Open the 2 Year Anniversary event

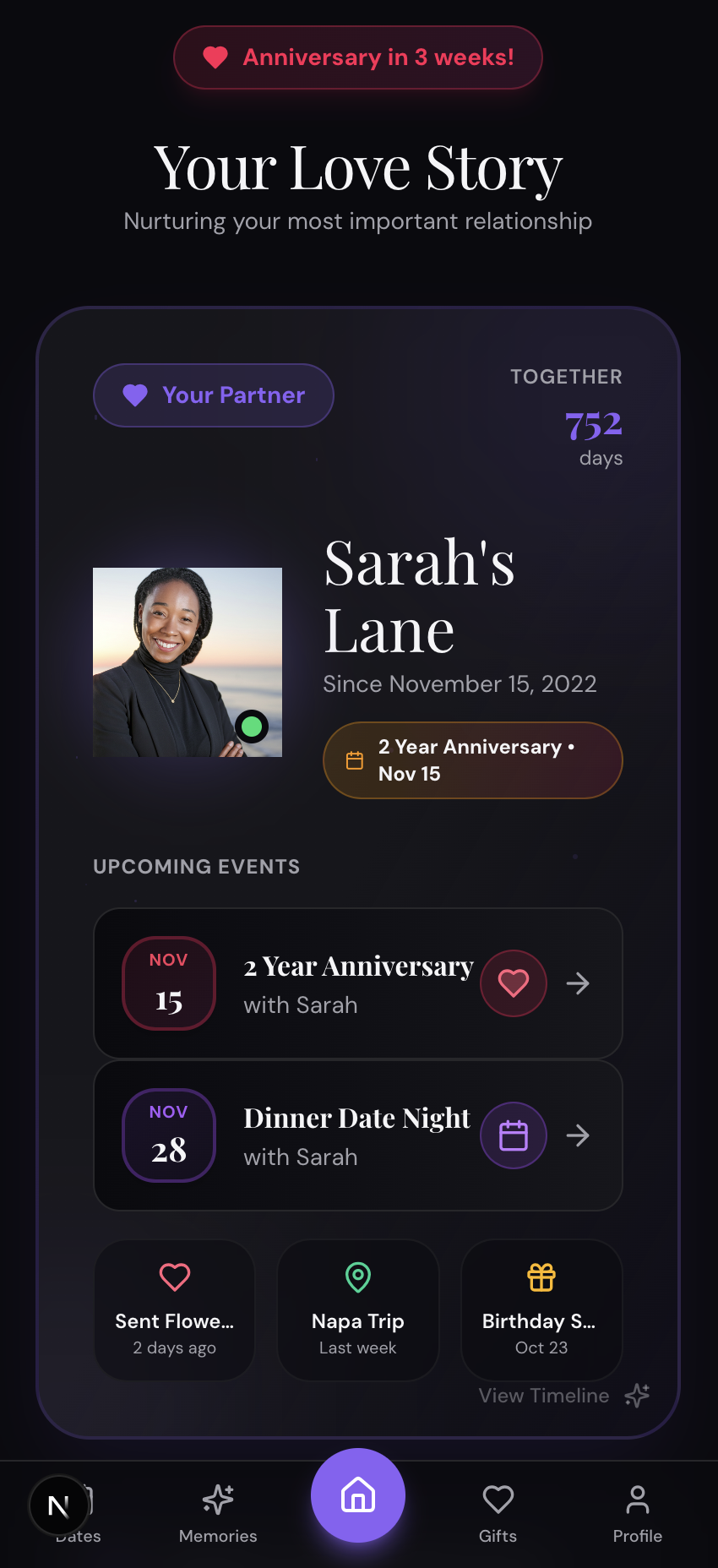(x=358, y=983)
